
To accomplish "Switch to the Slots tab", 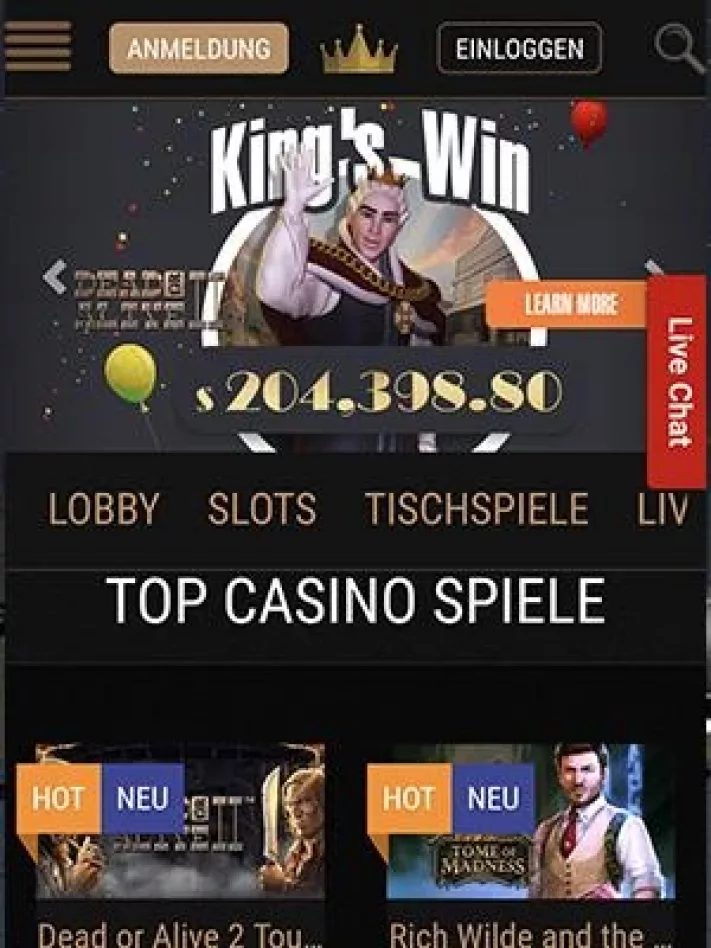I will [x=262, y=509].
